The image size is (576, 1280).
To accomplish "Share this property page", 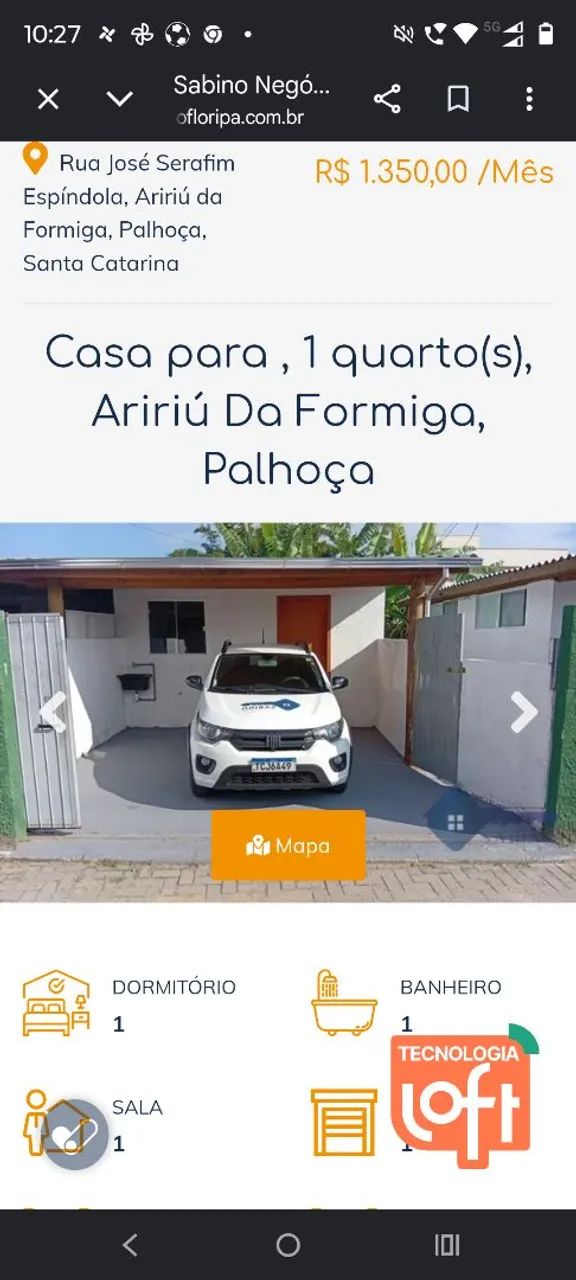I will point(387,99).
